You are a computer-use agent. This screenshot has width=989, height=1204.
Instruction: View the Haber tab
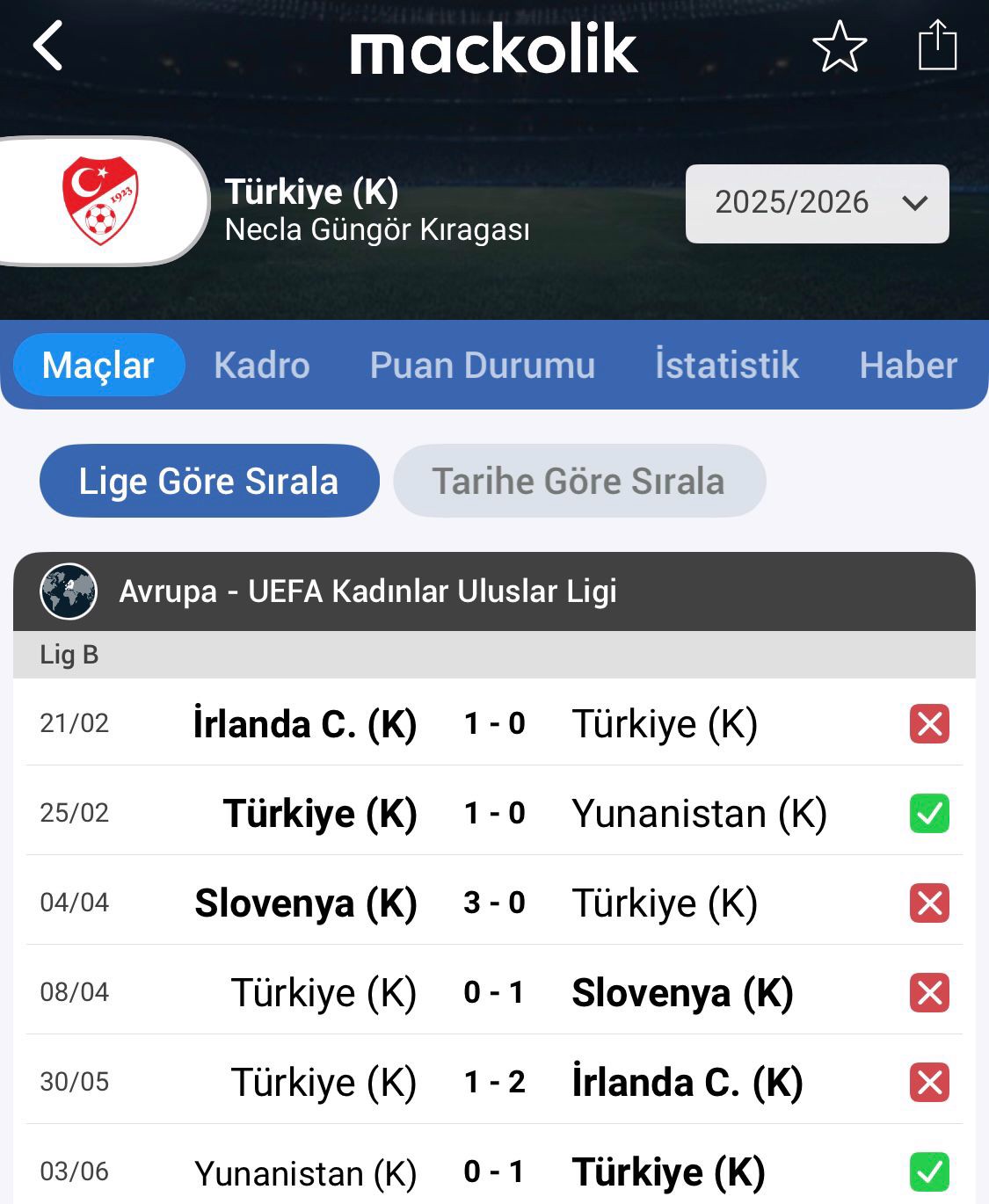tap(907, 365)
